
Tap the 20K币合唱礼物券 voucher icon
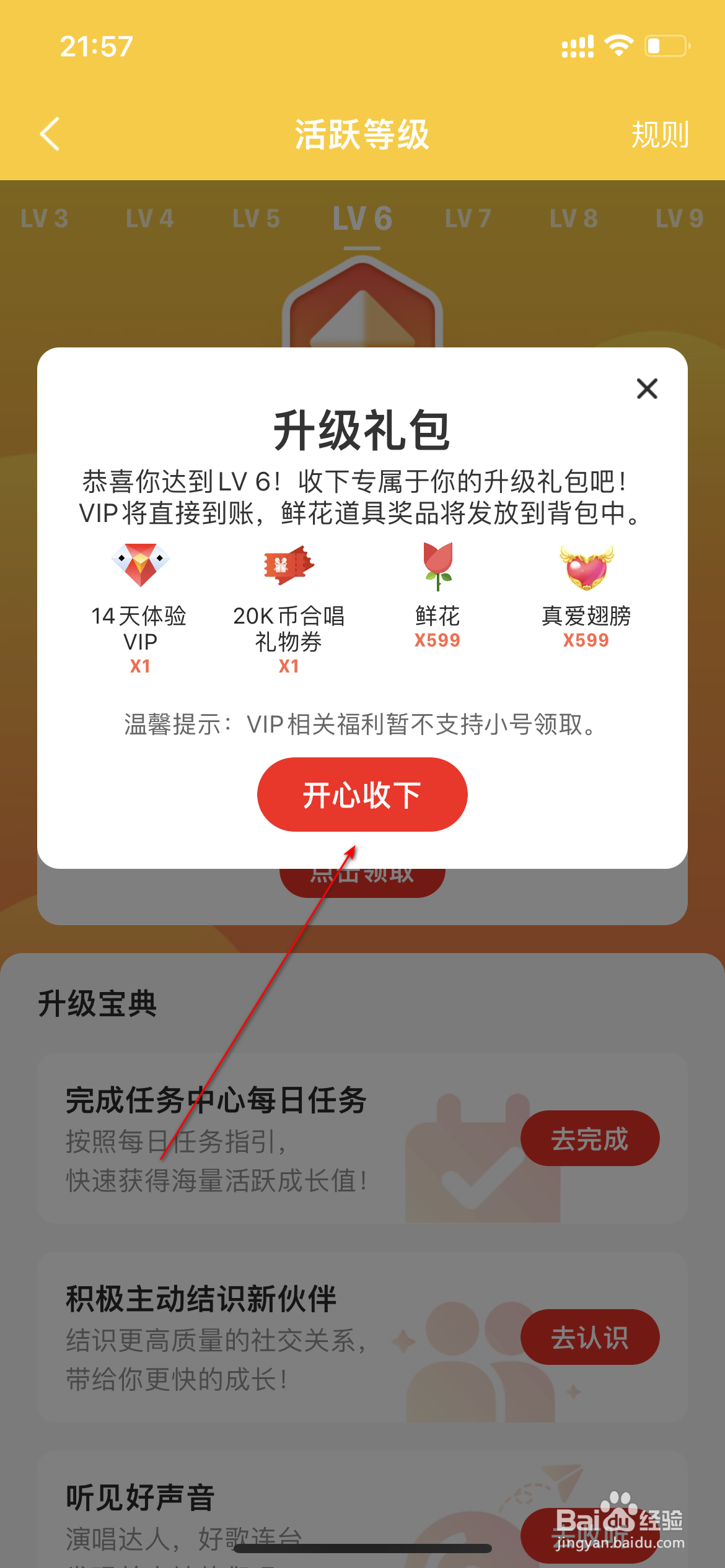tap(289, 565)
